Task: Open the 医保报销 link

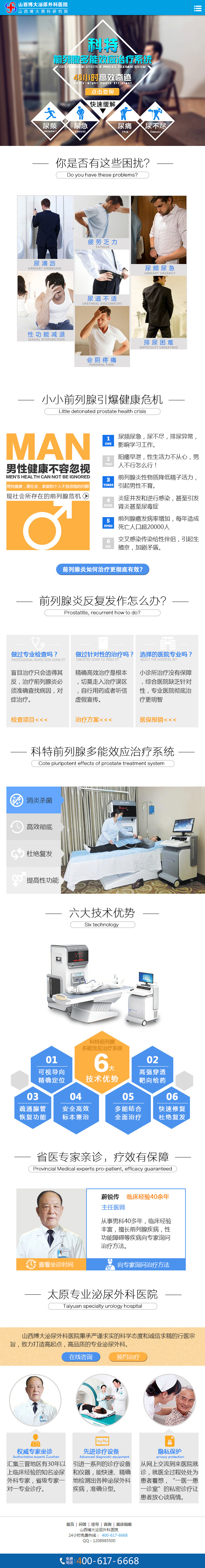Action: (157, 719)
